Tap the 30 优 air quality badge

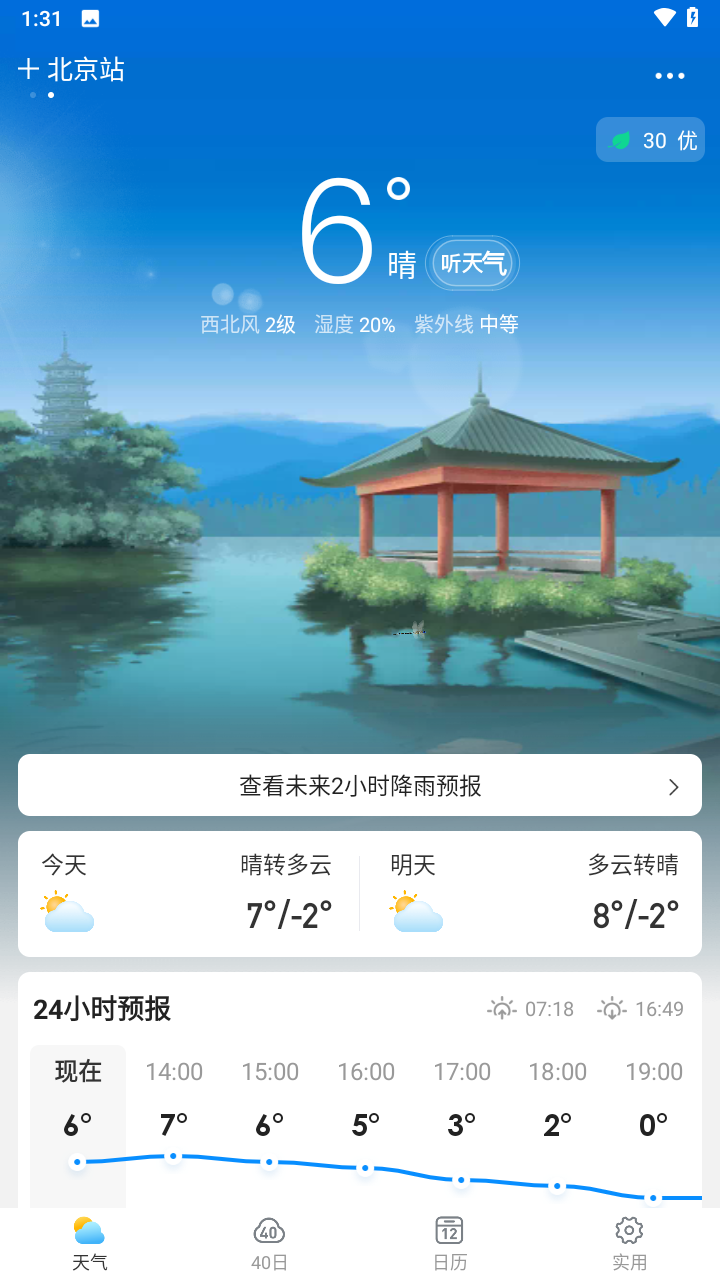[650, 139]
